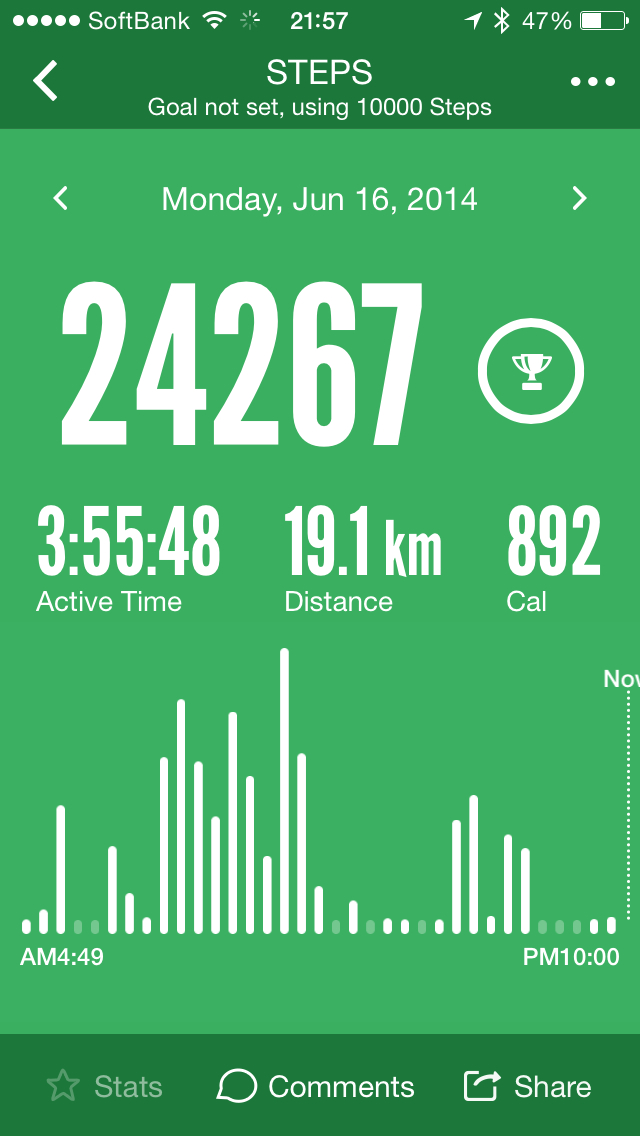Open the three-dot overflow menu

(x=593, y=82)
